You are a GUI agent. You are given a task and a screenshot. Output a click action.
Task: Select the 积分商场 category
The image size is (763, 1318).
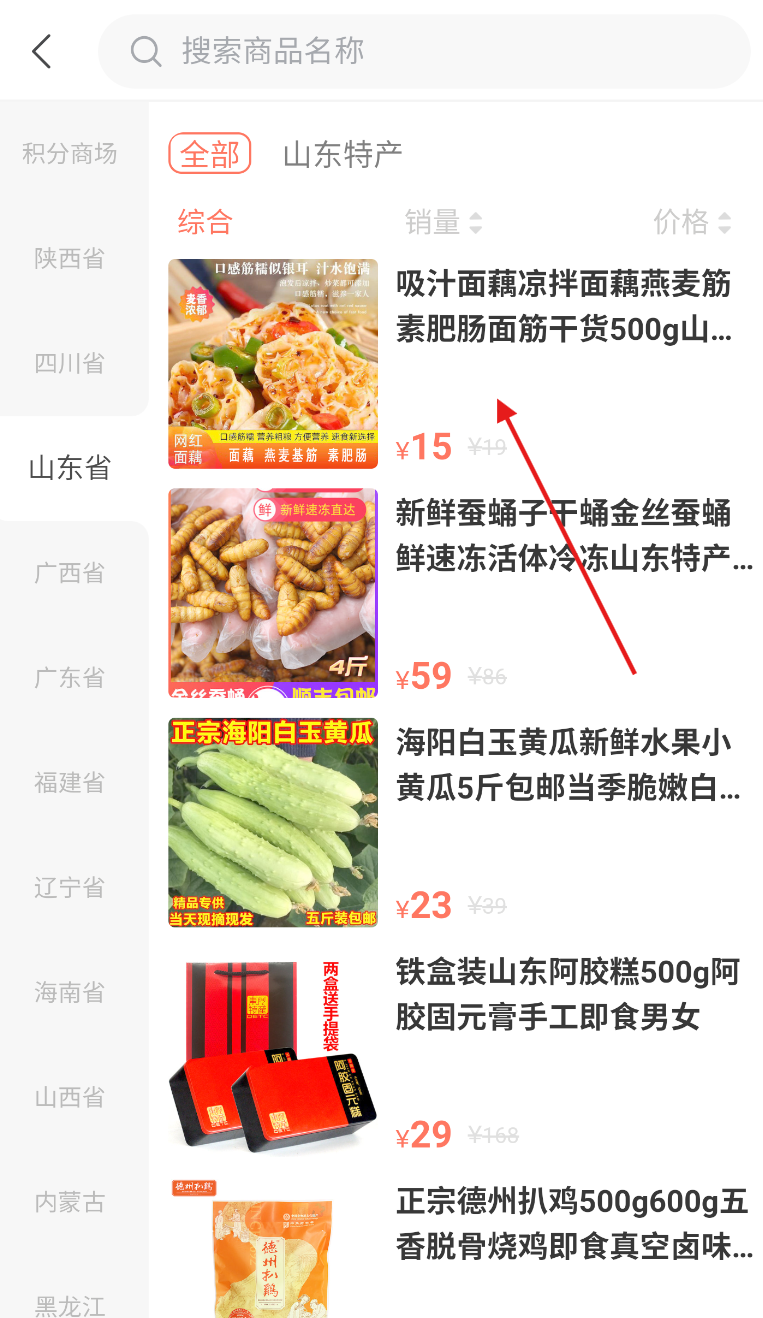[x=70, y=153]
